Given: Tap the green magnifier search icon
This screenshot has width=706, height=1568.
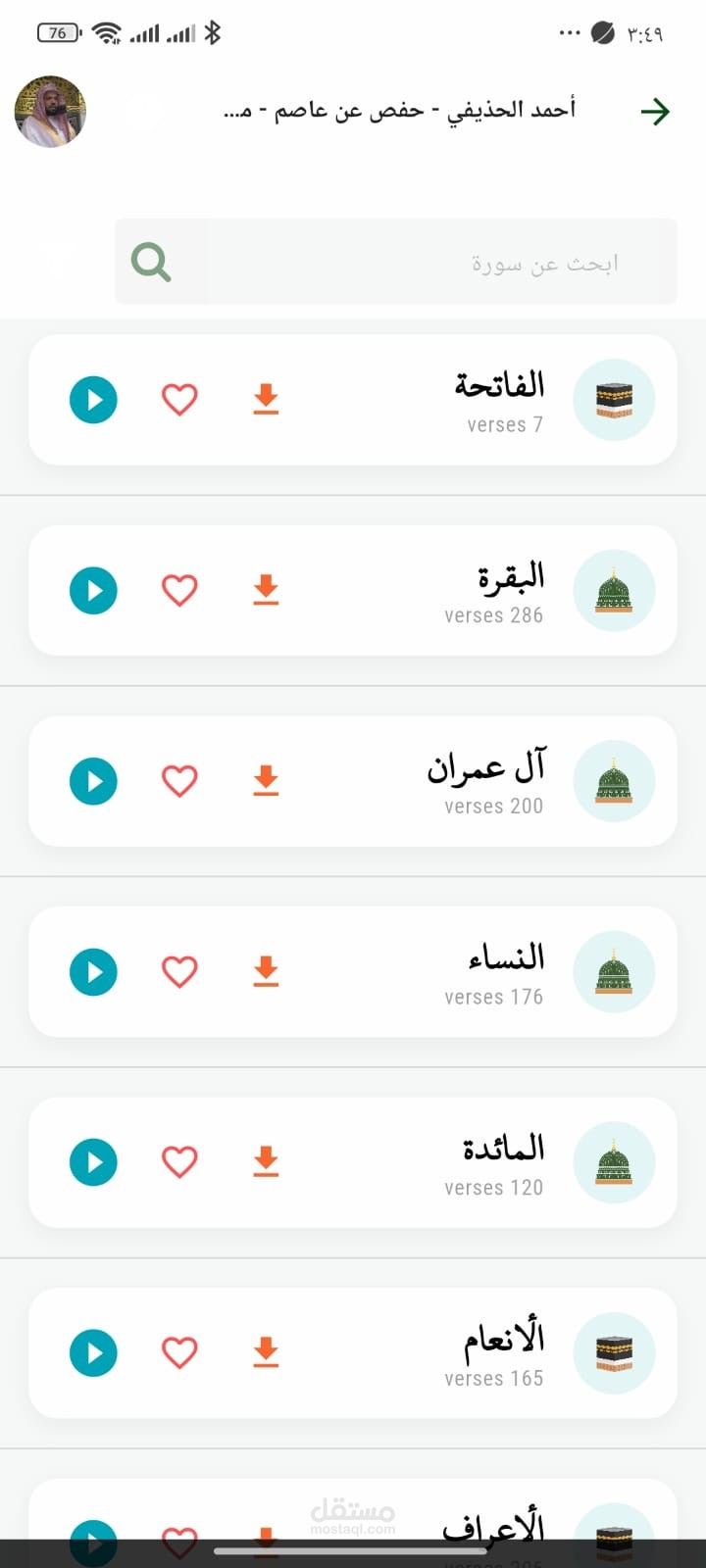Looking at the screenshot, I should click(151, 262).
